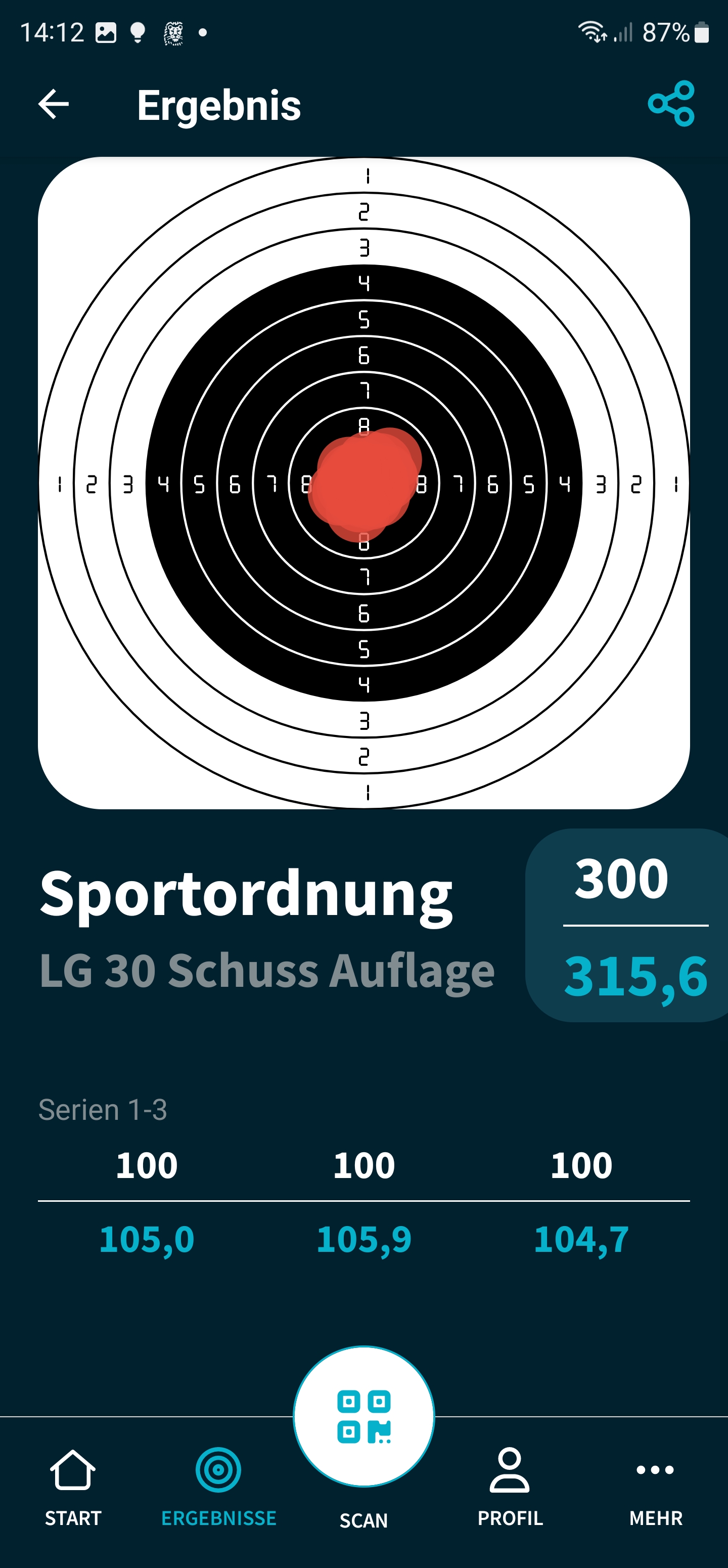Open the MEHR menu tab
Image resolution: width=728 pixels, height=1568 pixels.
tap(655, 1485)
